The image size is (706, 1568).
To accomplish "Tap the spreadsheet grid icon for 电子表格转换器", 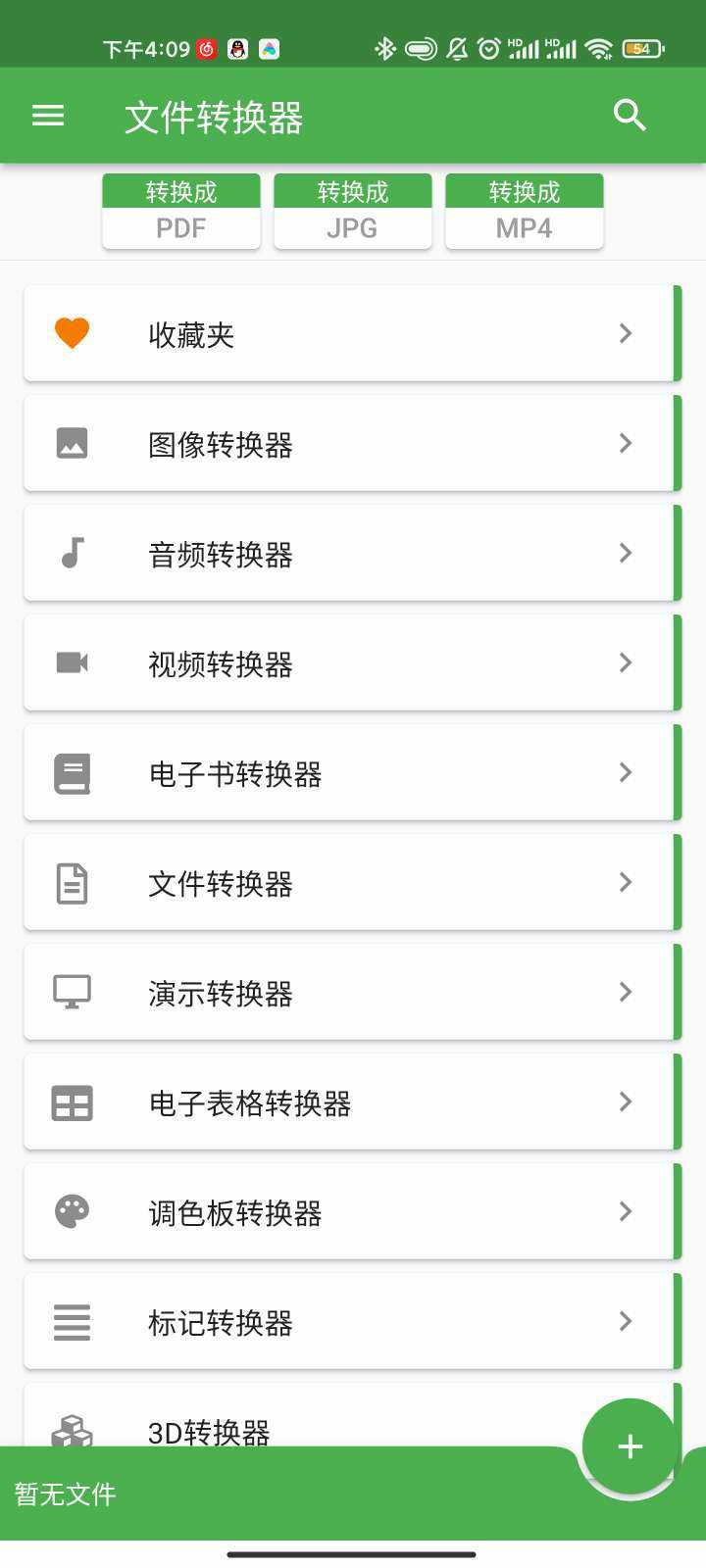I will (x=71, y=1102).
